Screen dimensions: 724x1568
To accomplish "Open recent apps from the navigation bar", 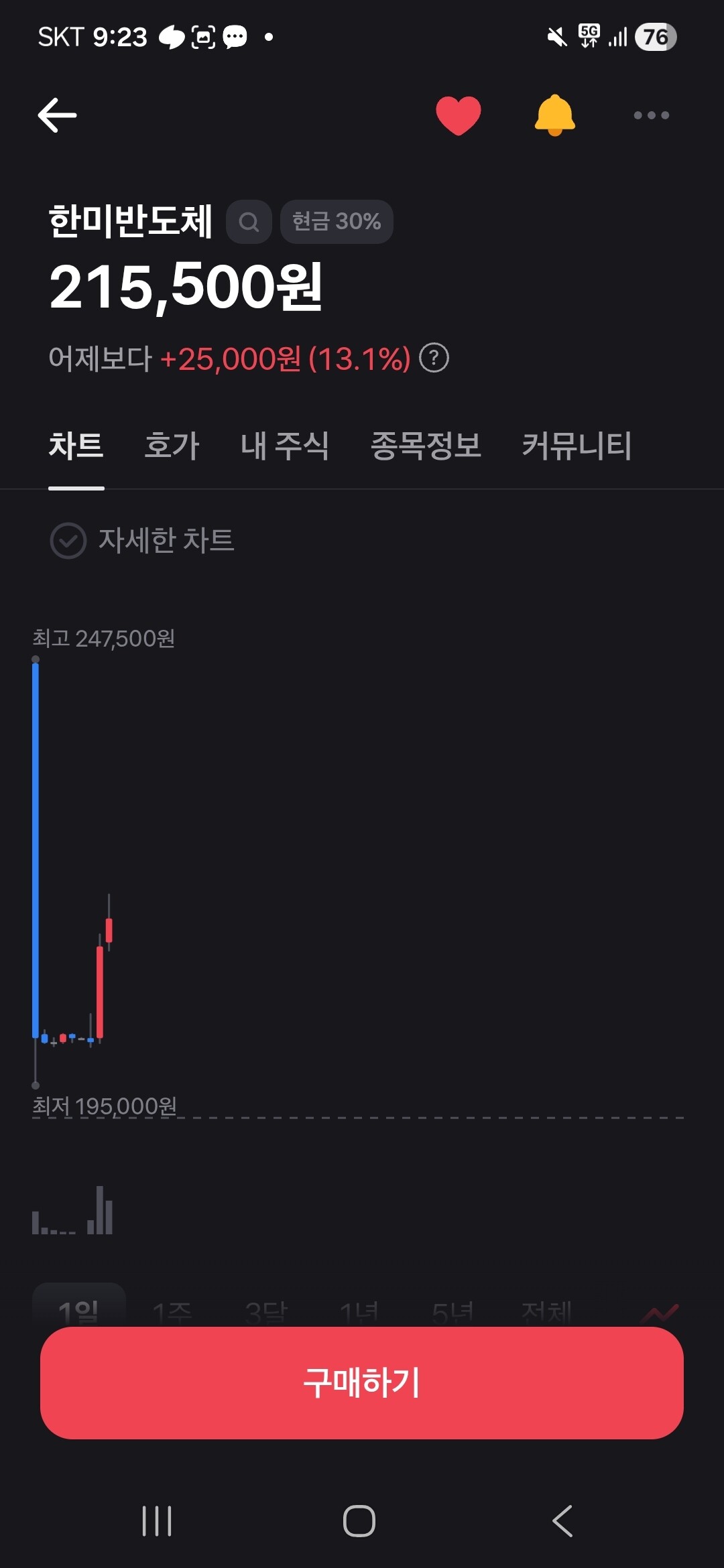I will click(x=158, y=1521).
